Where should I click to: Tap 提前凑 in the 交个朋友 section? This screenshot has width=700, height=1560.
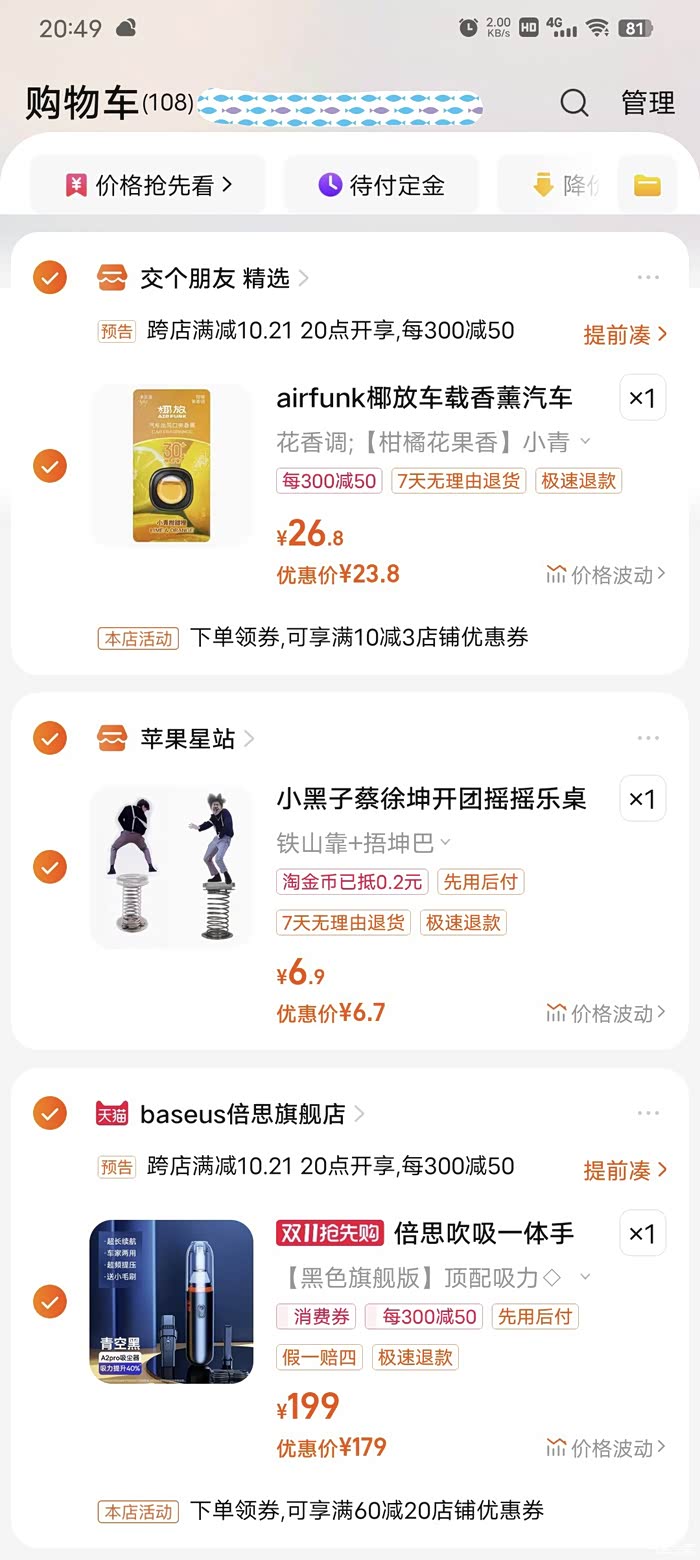click(x=625, y=334)
